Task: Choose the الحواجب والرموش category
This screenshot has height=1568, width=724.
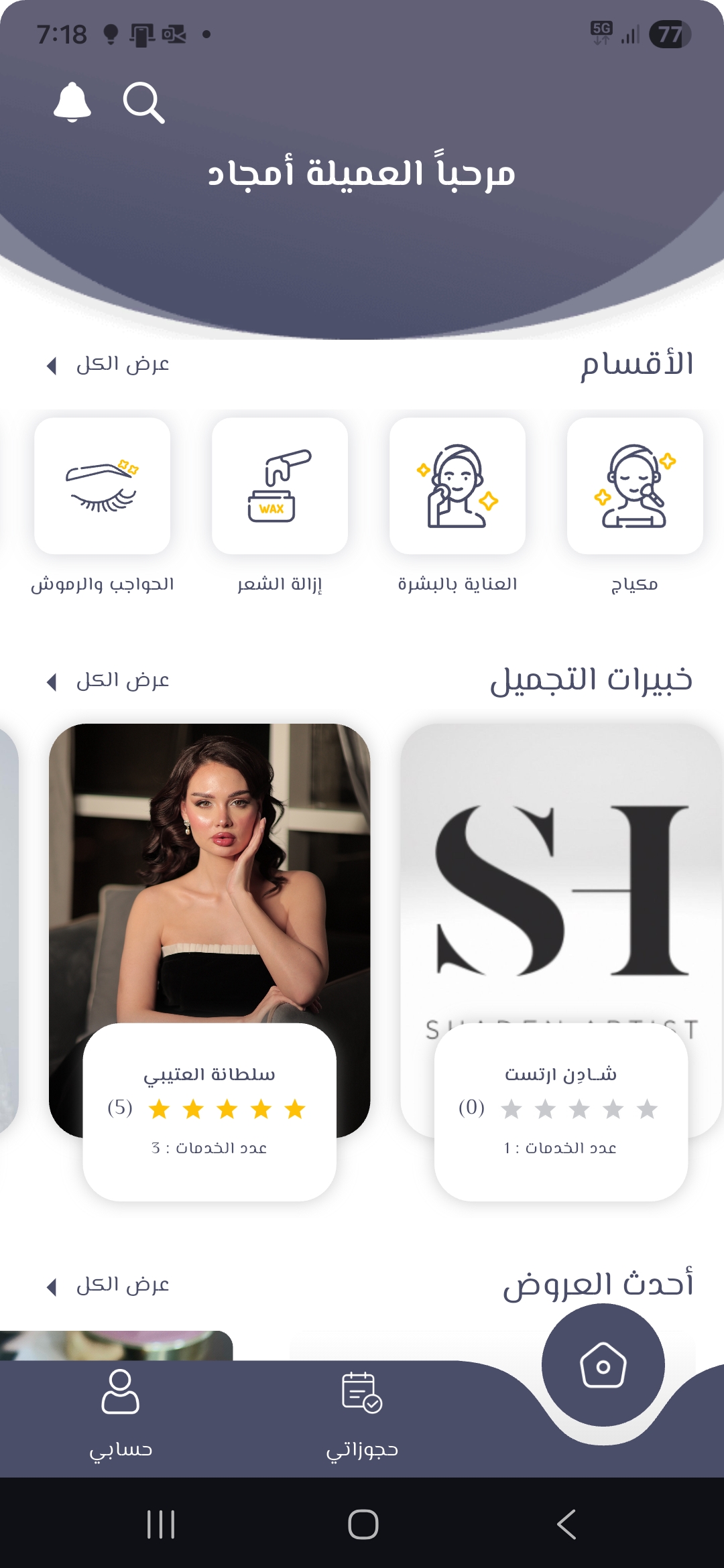Action: pyautogui.click(x=103, y=486)
